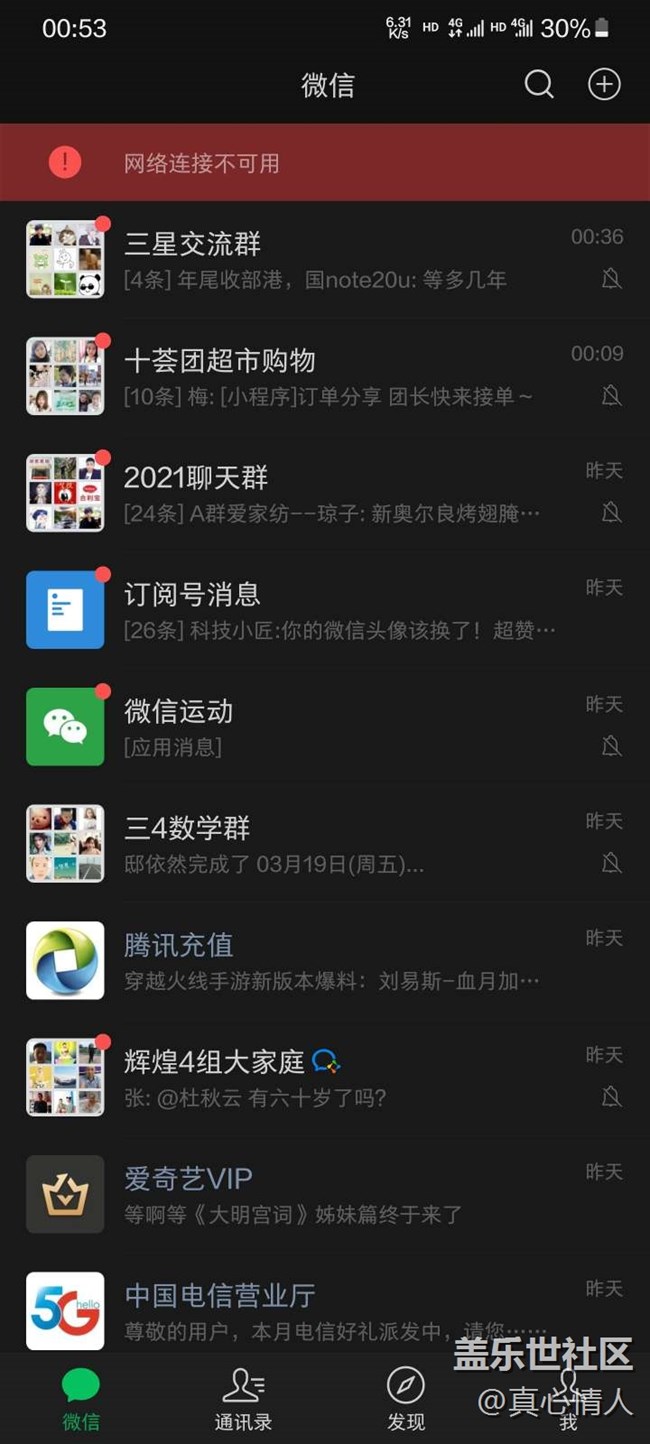
Task: Switch to the 通讯录 contacts tab
Action: (x=243, y=1398)
